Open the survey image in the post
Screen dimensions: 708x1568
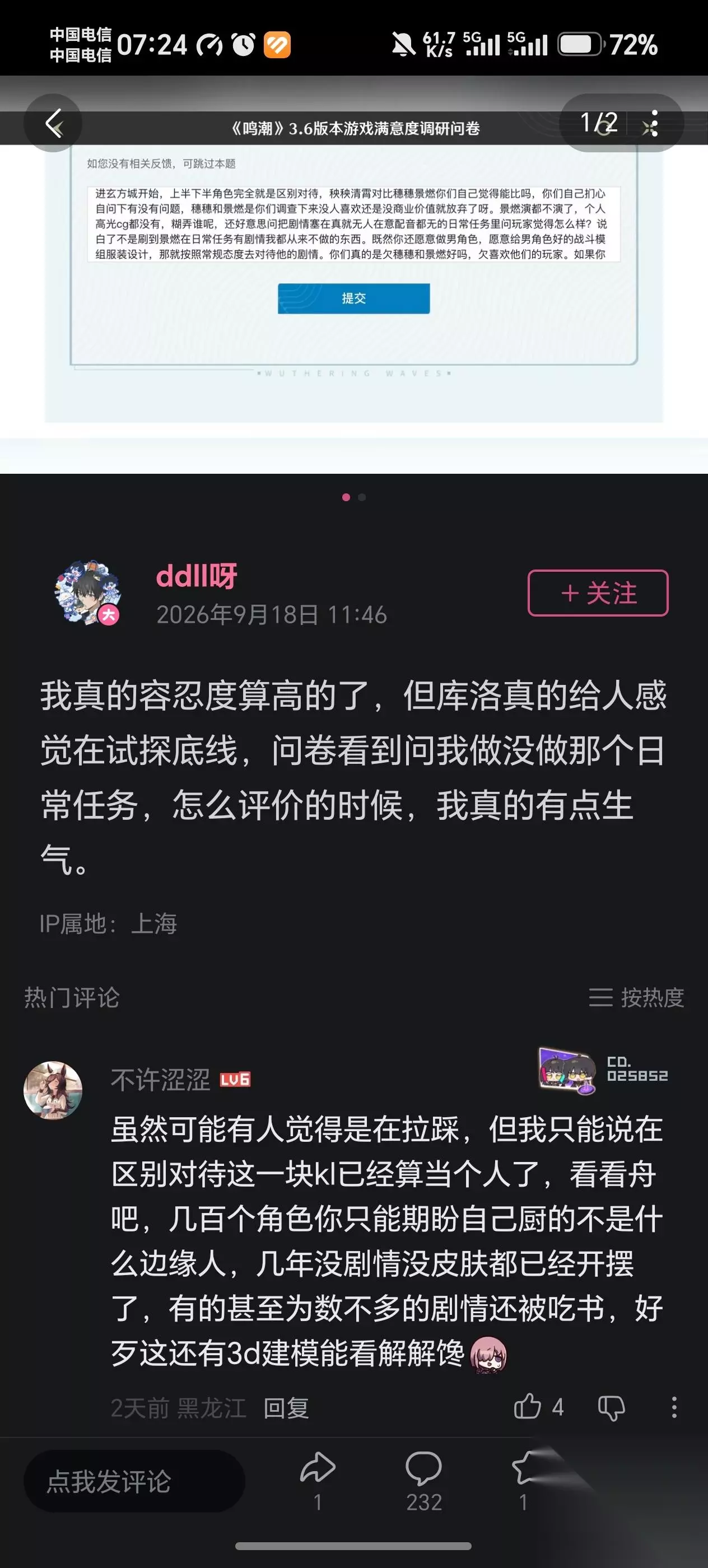353,274
